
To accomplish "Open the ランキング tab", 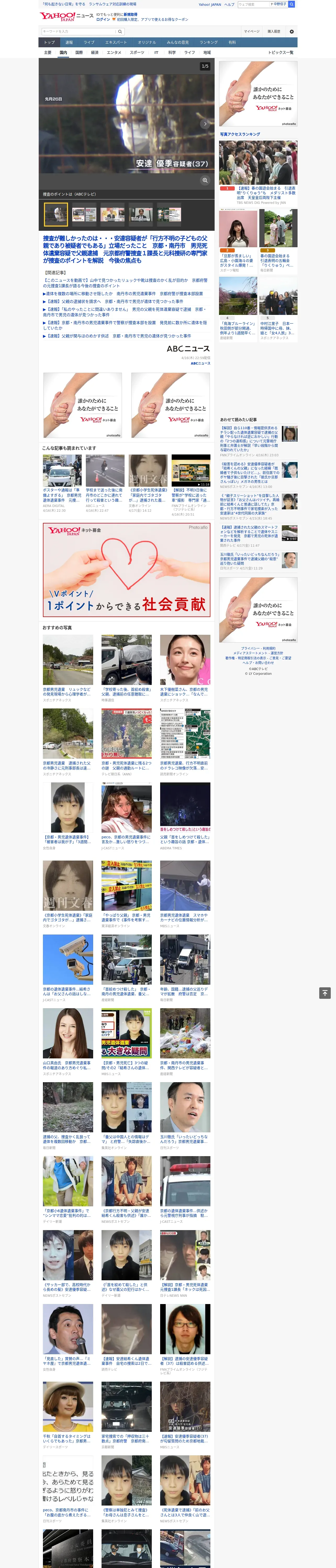I will pos(209,43).
